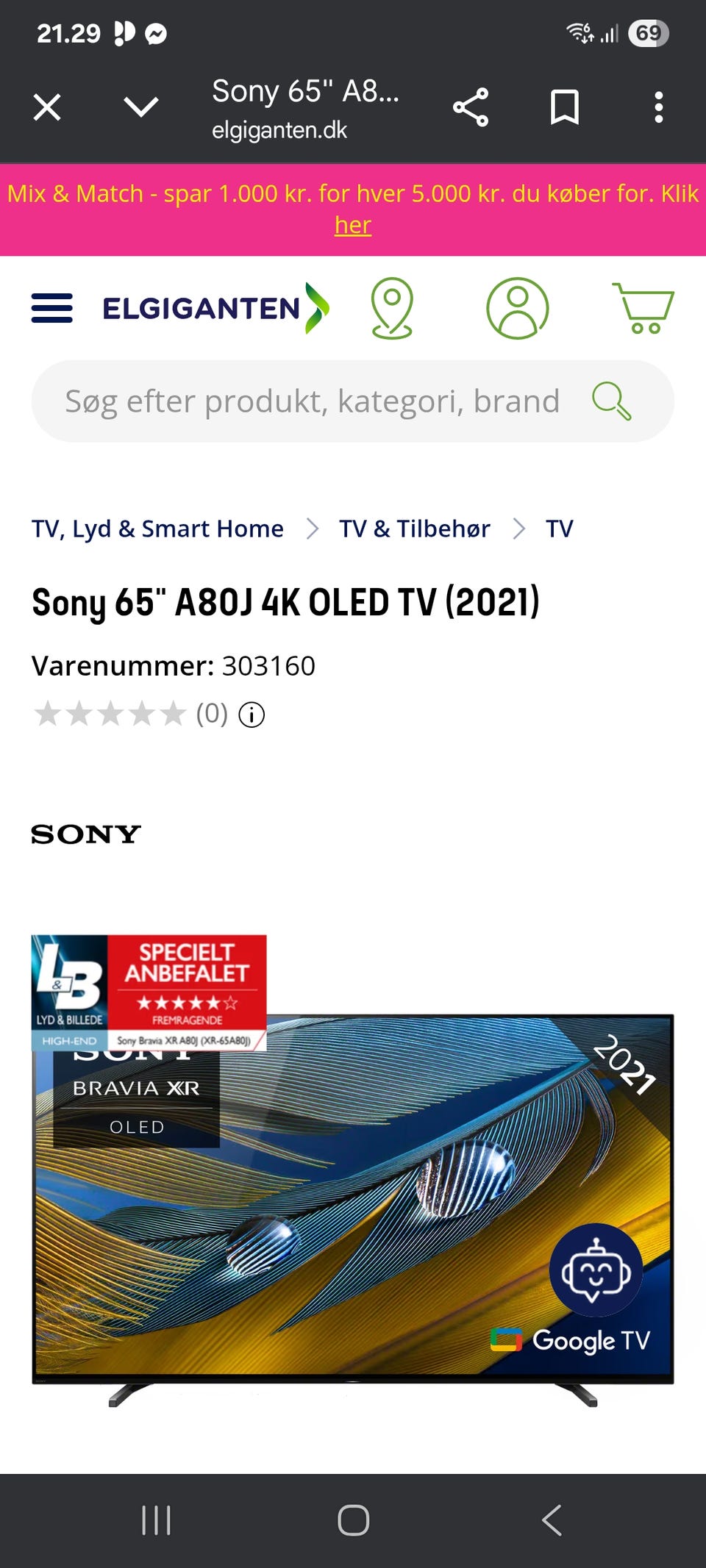Open the hamburger menu
706x1568 pixels.
click(52, 308)
